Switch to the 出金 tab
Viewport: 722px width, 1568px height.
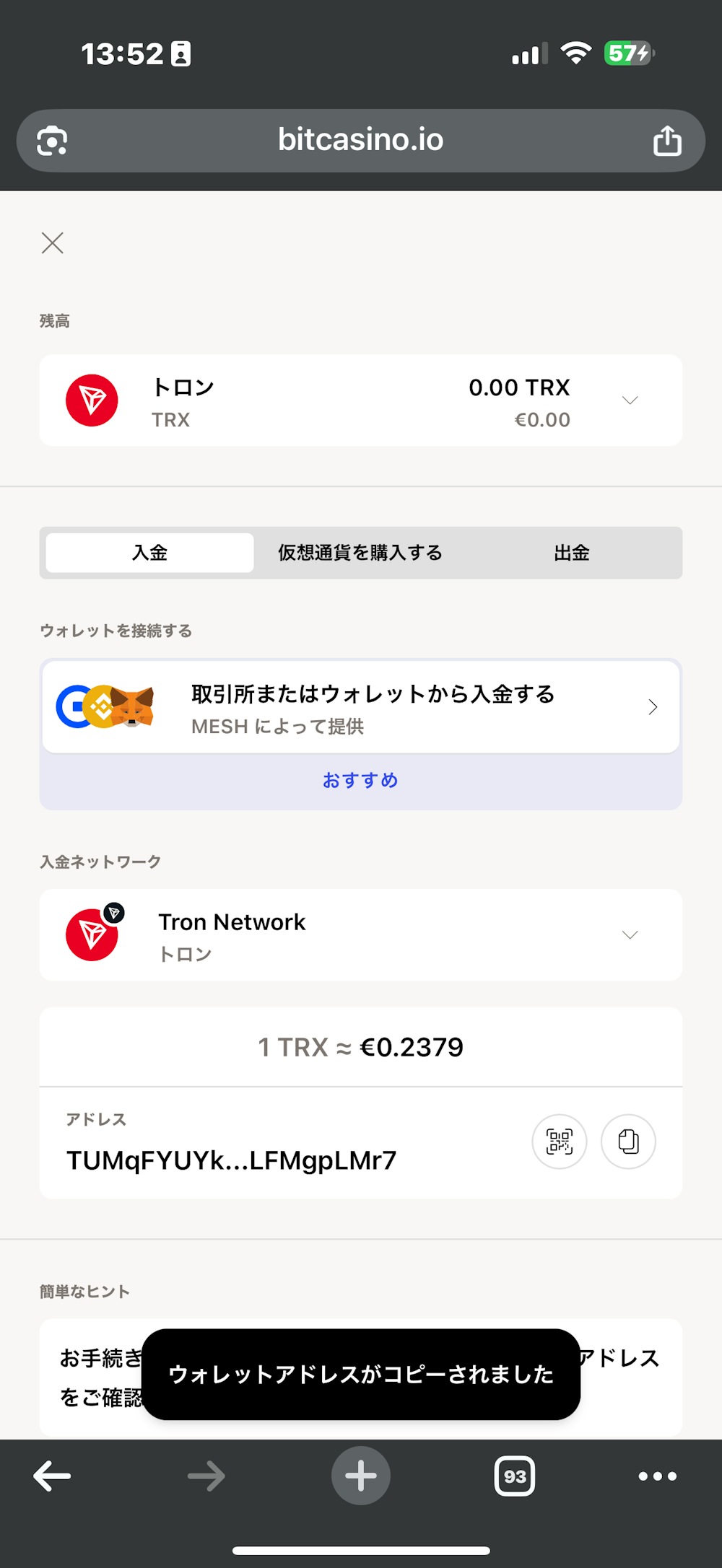[x=572, y=553]
